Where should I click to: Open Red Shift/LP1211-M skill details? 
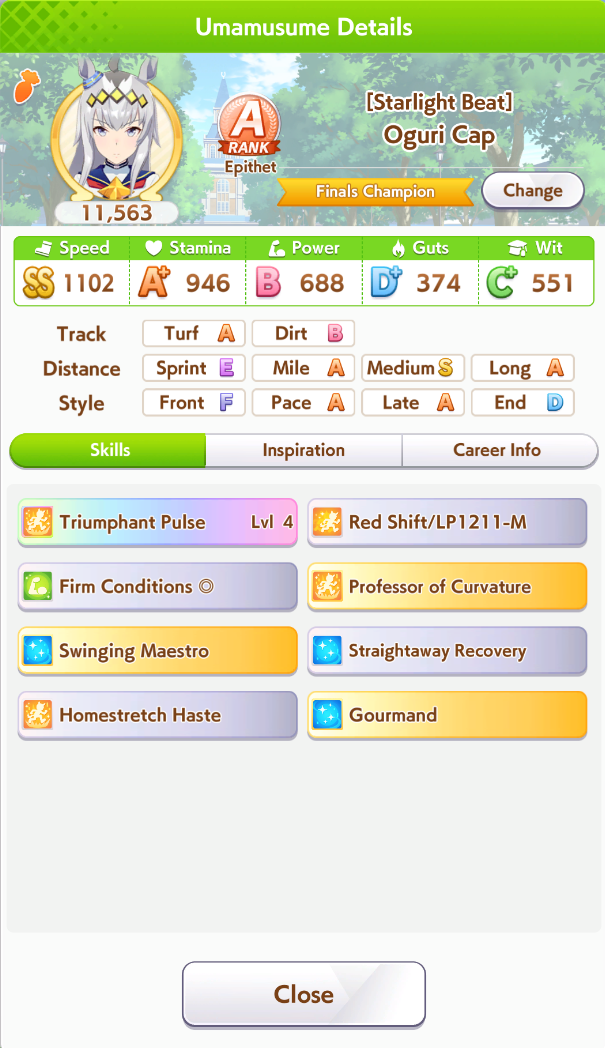pyautogui.click(x=447, y=522)
